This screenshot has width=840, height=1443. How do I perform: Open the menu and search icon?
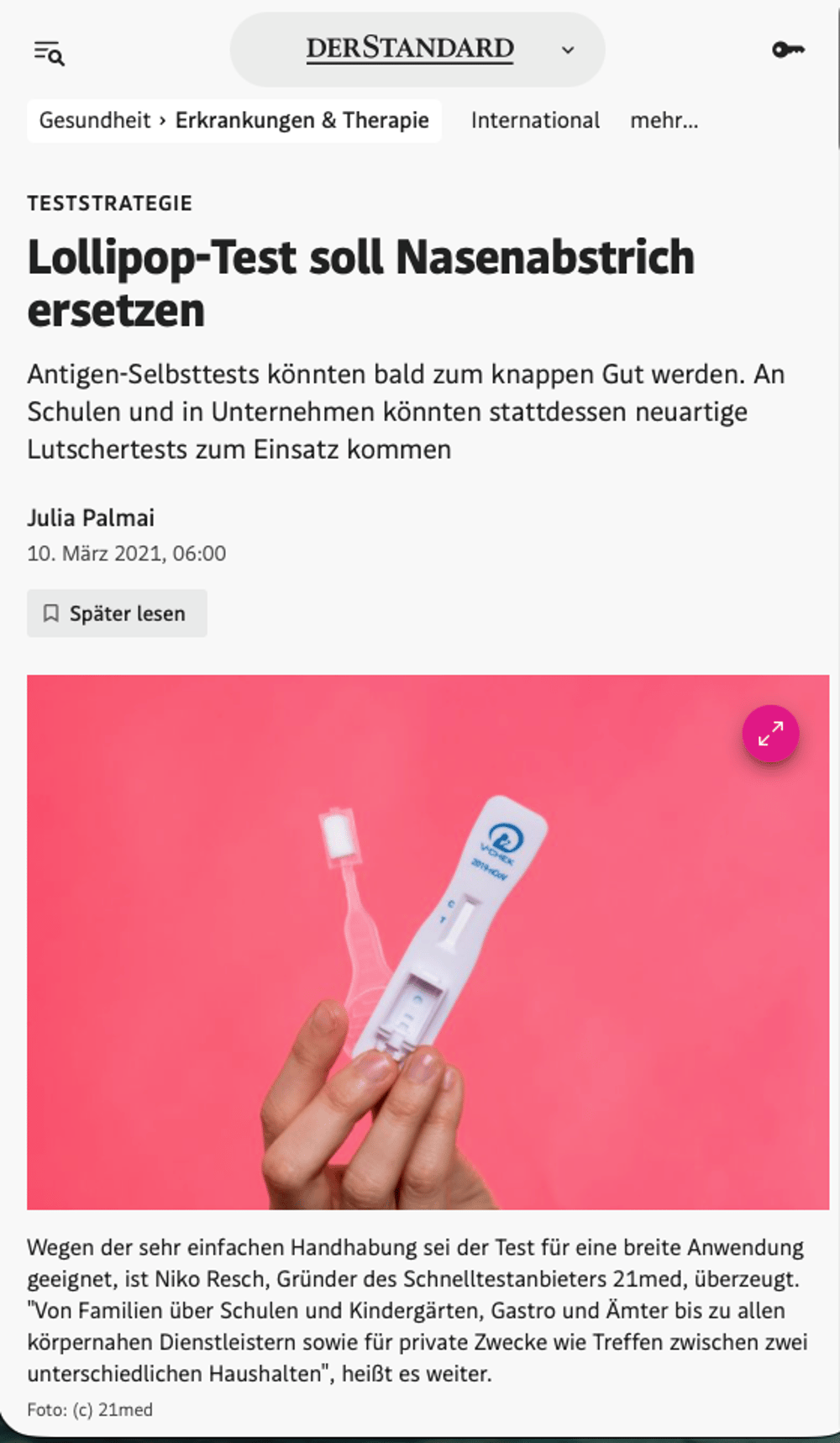tap(49, 53)
